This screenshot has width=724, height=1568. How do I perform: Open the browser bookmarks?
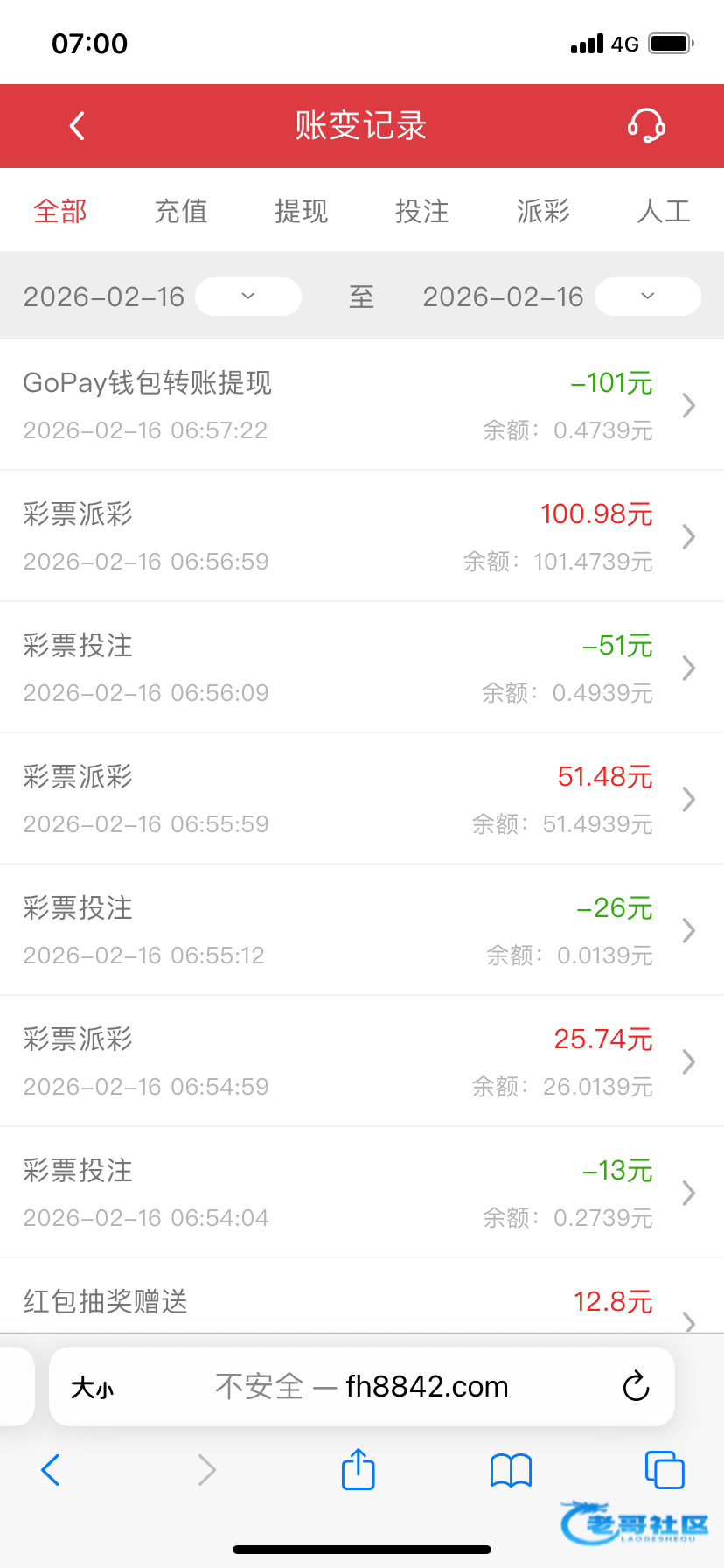512,1470
